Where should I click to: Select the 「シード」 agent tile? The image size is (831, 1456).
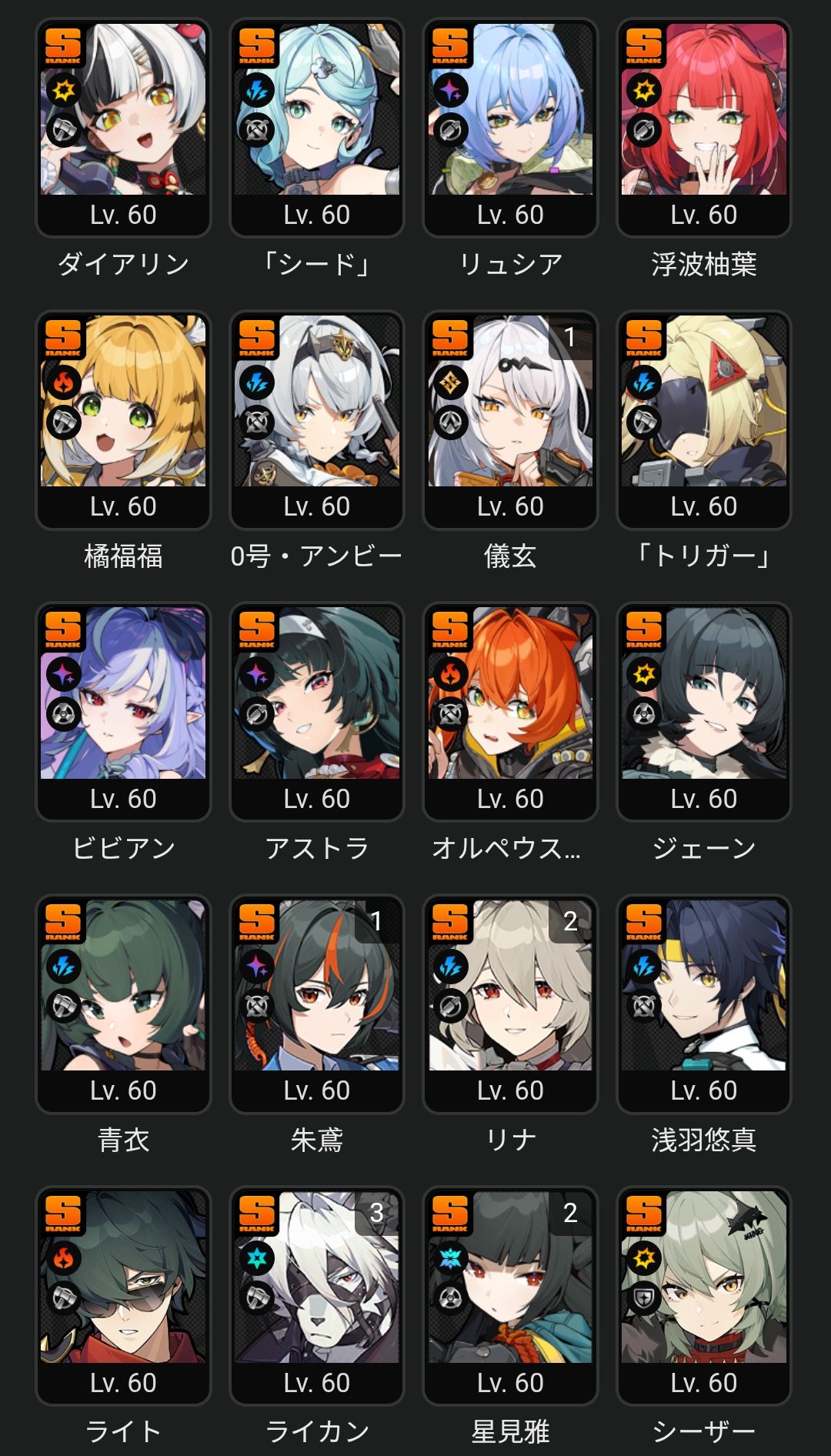317,127
